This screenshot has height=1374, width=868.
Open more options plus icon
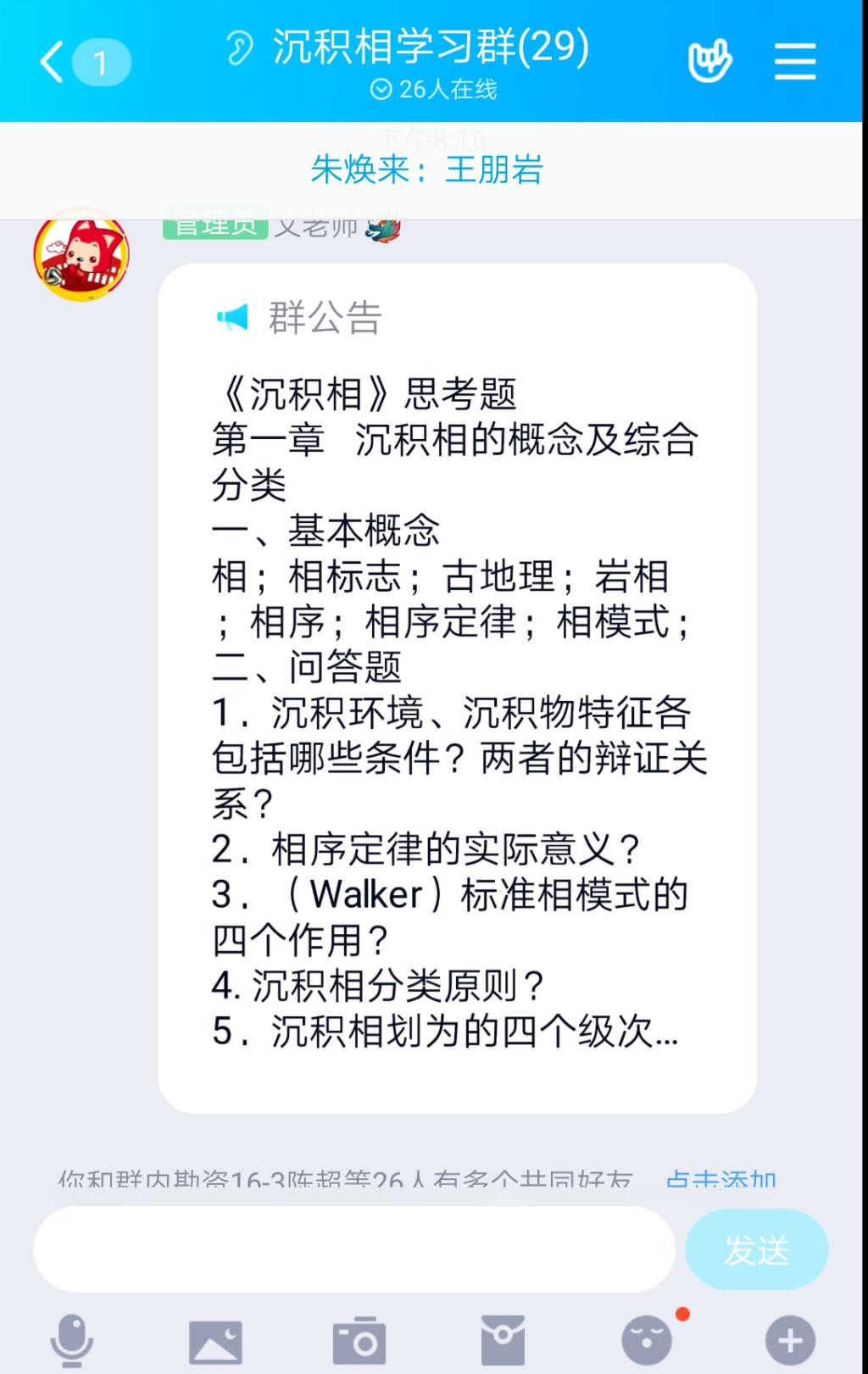tap(790, 1340)
